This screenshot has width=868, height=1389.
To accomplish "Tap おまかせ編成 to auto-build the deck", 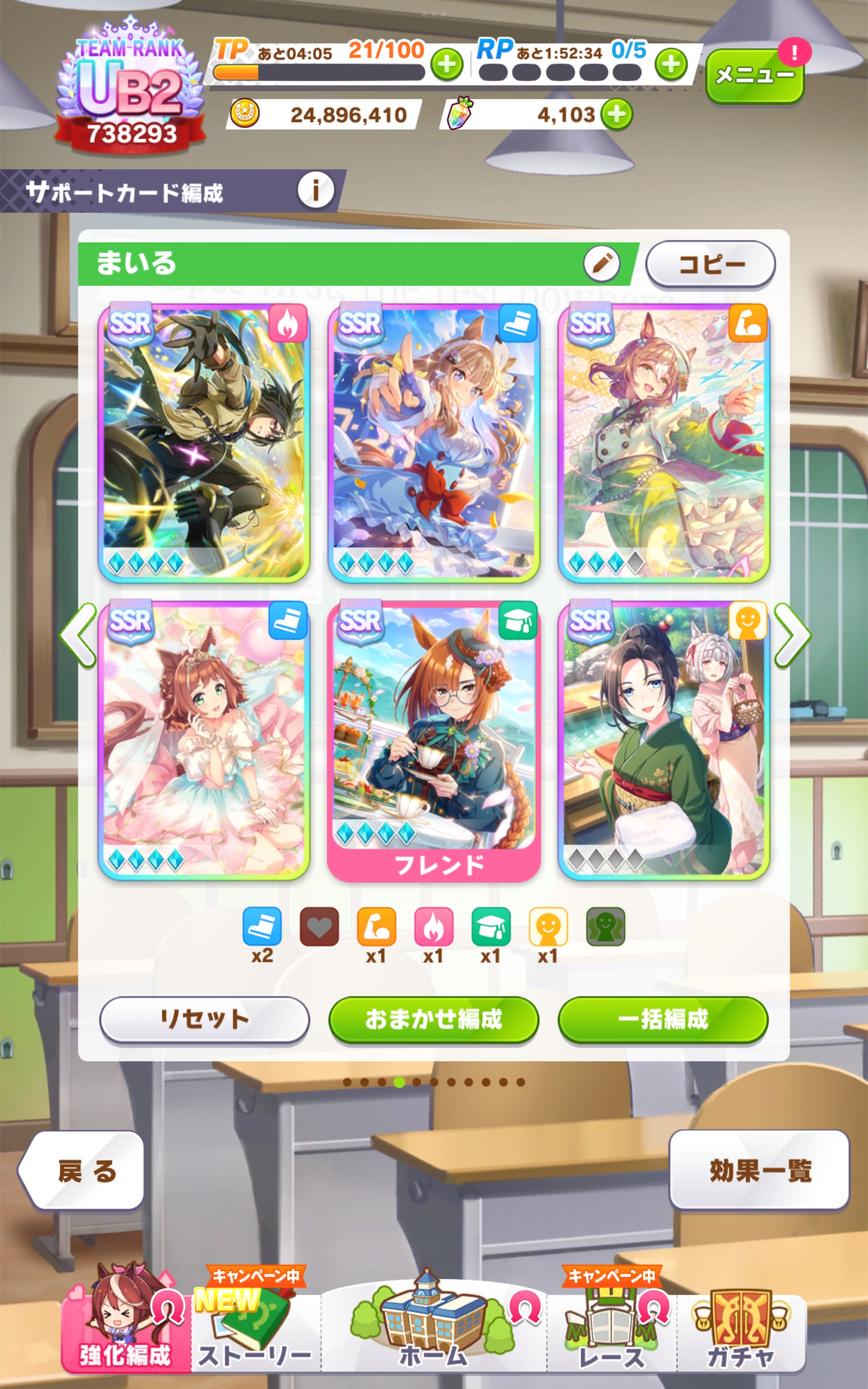I will 434,1020.
